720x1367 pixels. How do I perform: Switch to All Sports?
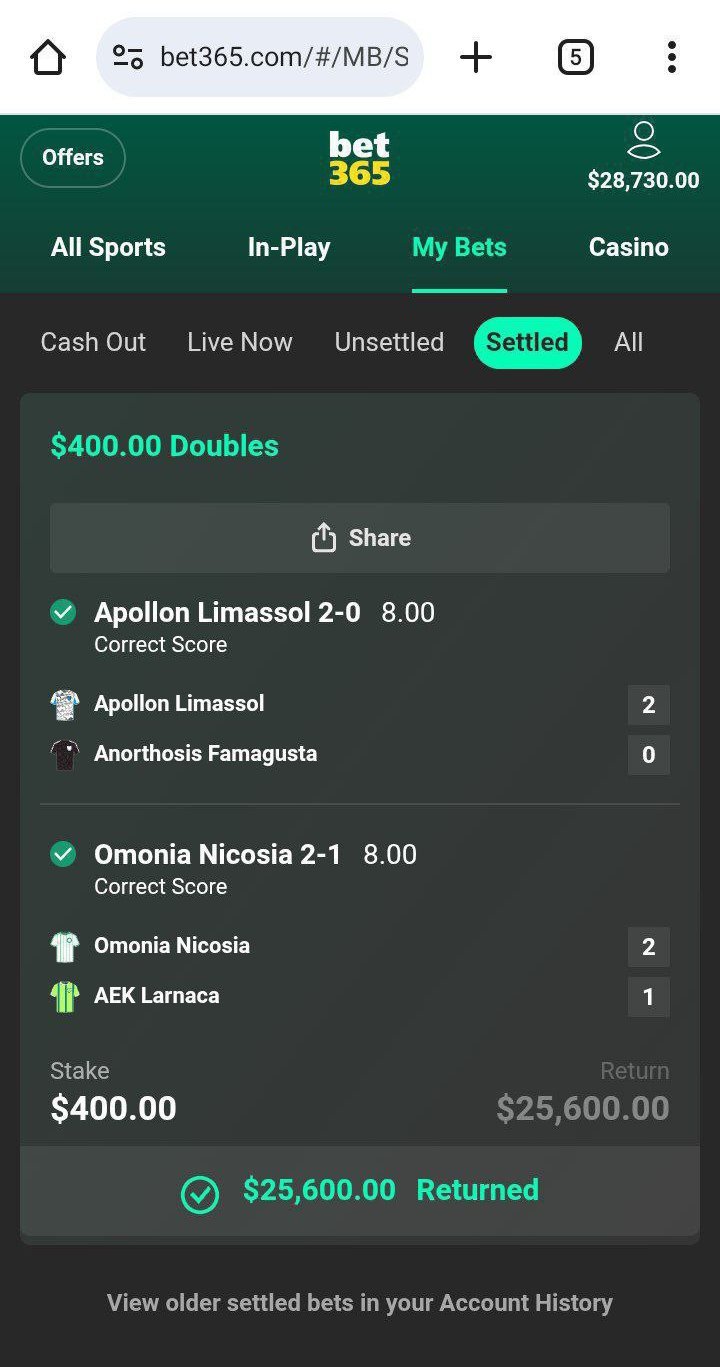(108, 248)
